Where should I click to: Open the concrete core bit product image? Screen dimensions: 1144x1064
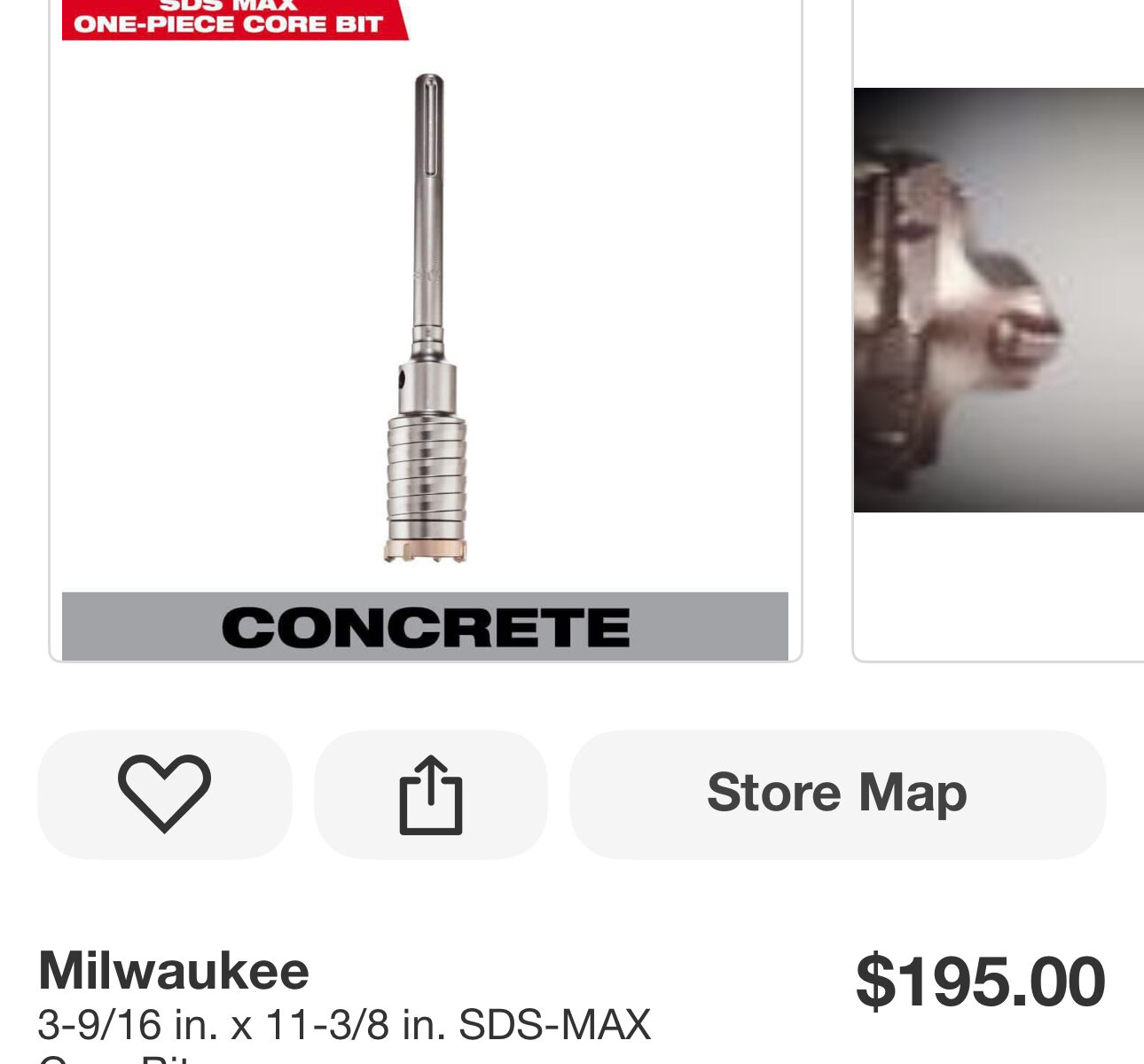[x=426, y=328]
